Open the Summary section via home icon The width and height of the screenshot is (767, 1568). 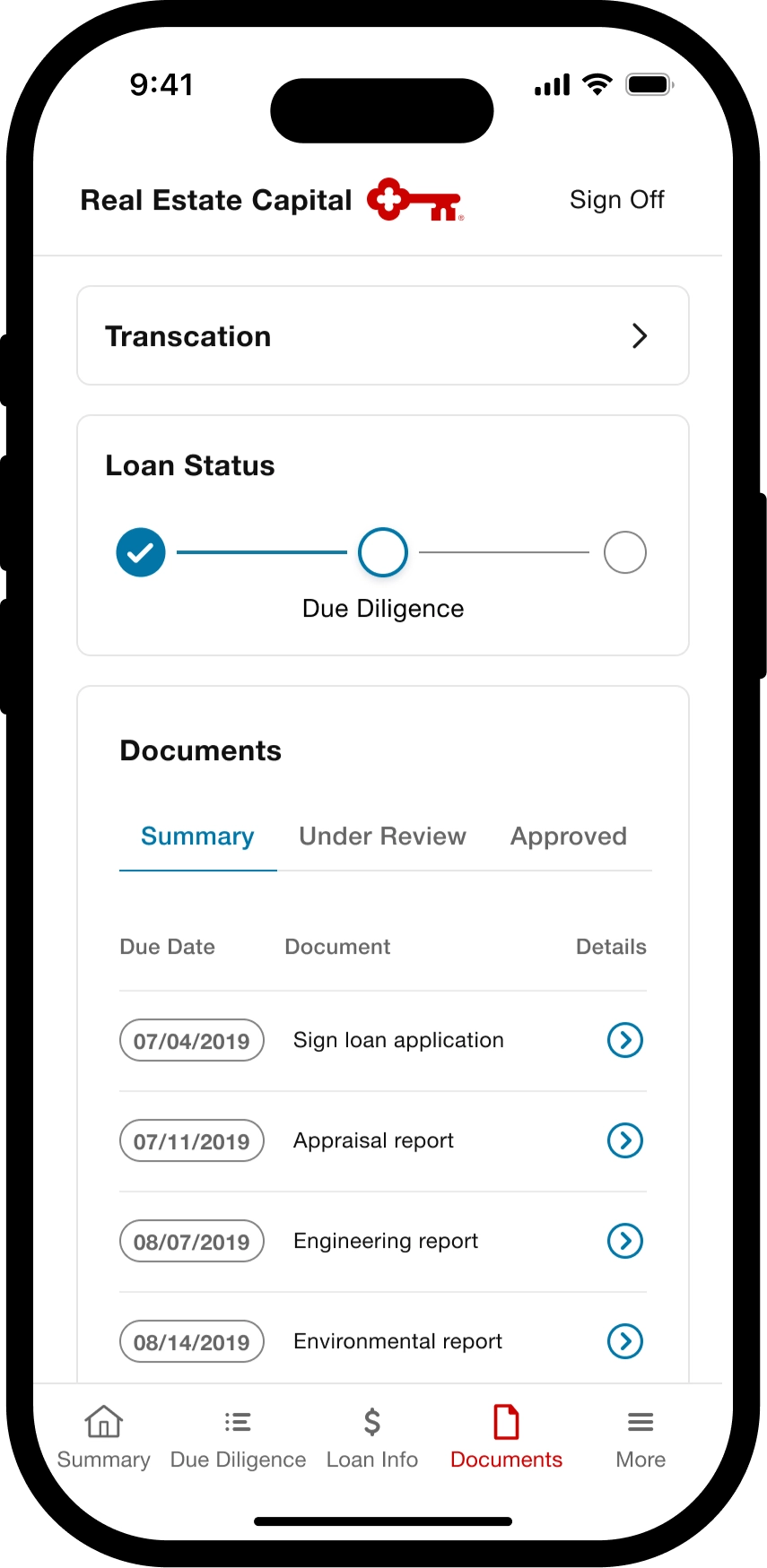(103, 1434)
